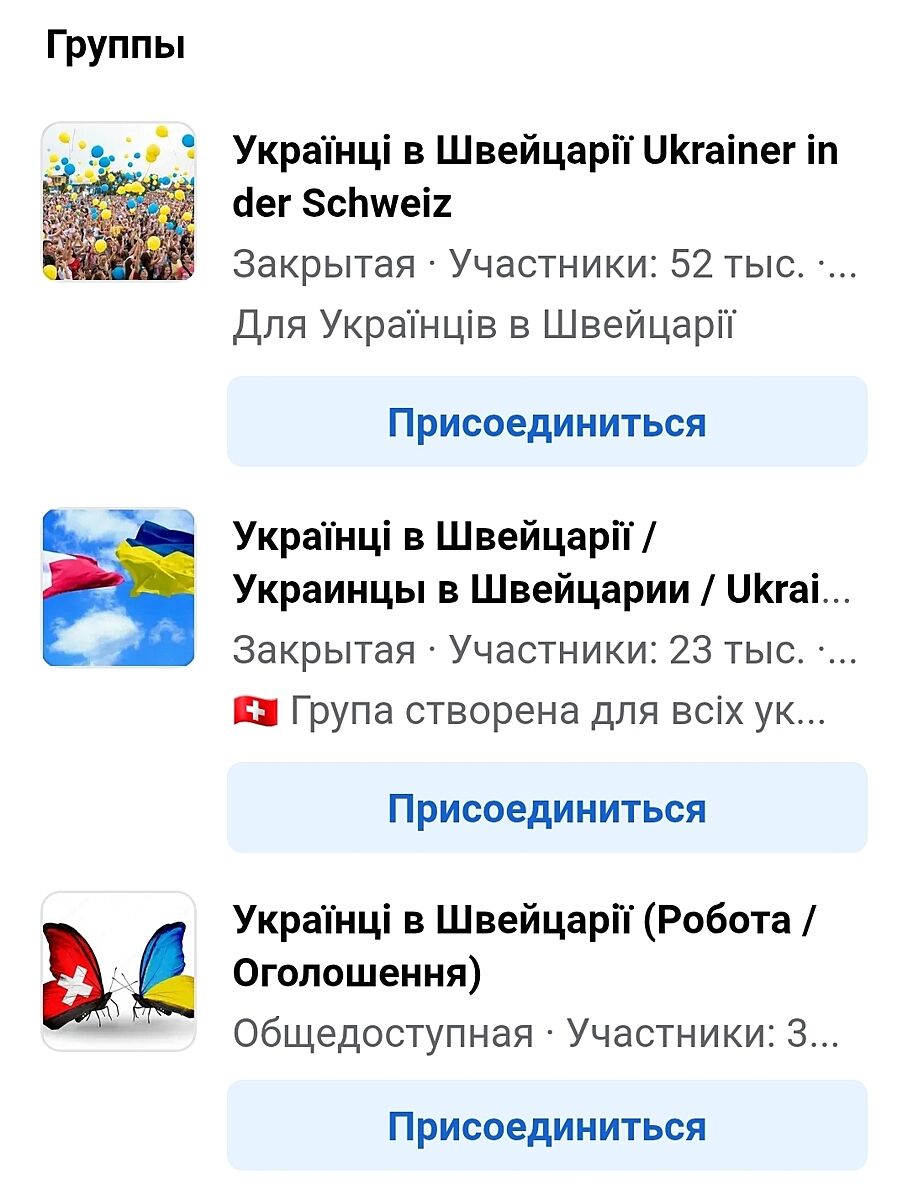Screen dimensions: 908x1200
Task: Join the Ukrainer in der Schweiz group
Action: coord(547,422)
